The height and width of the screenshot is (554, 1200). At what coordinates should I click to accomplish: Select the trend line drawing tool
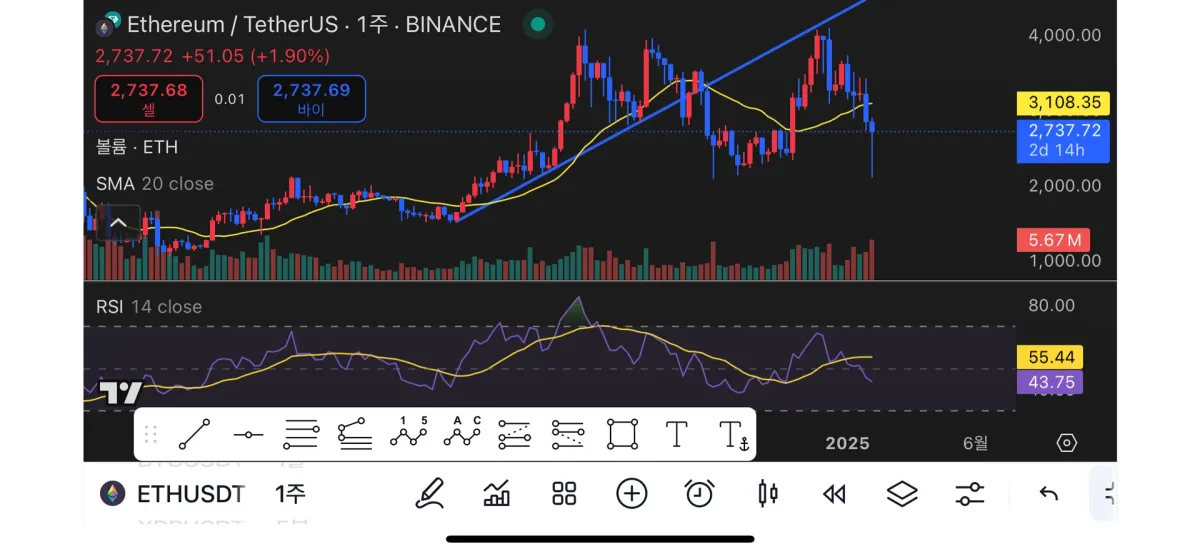click(194, 434)
